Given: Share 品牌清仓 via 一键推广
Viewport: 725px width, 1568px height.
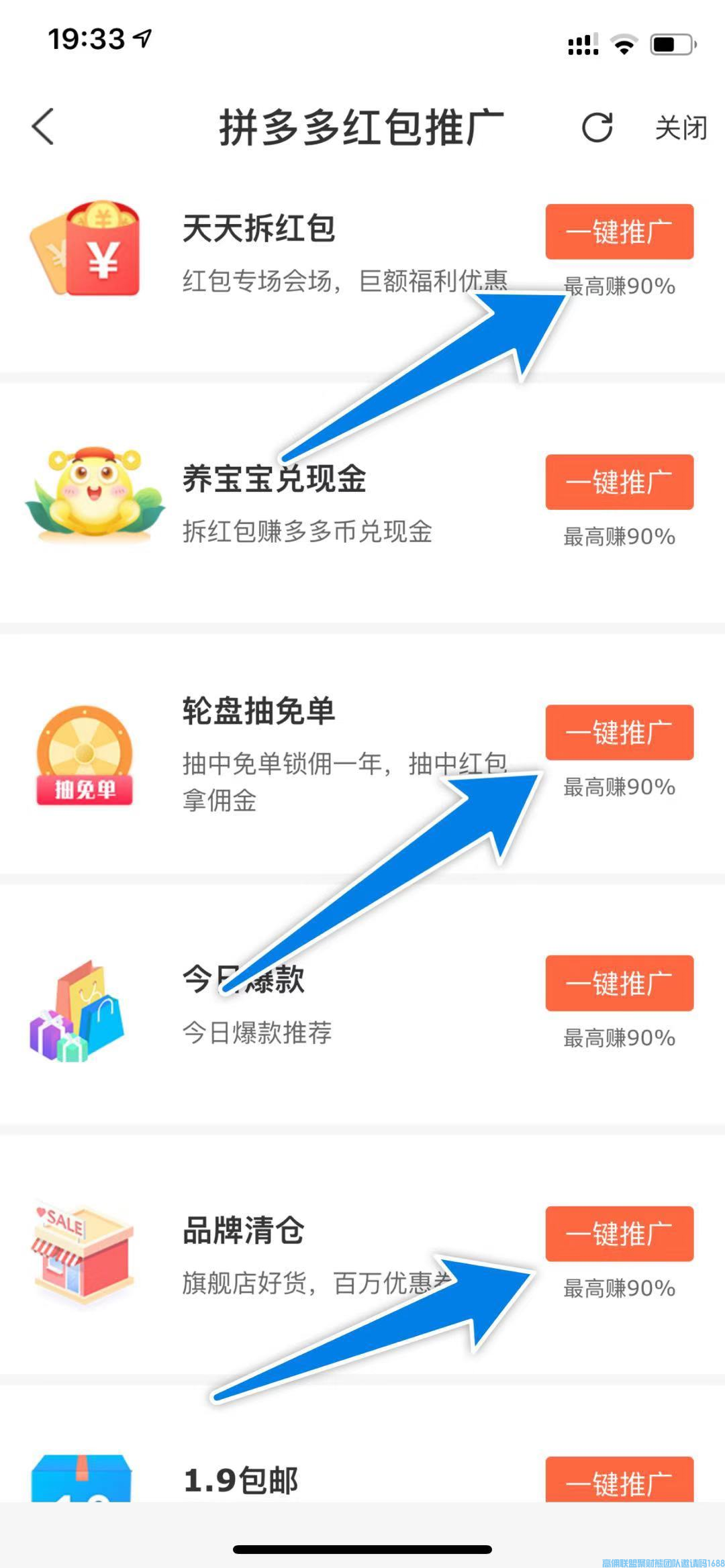Looking at the screenshot, I should tap(619, 1234).
